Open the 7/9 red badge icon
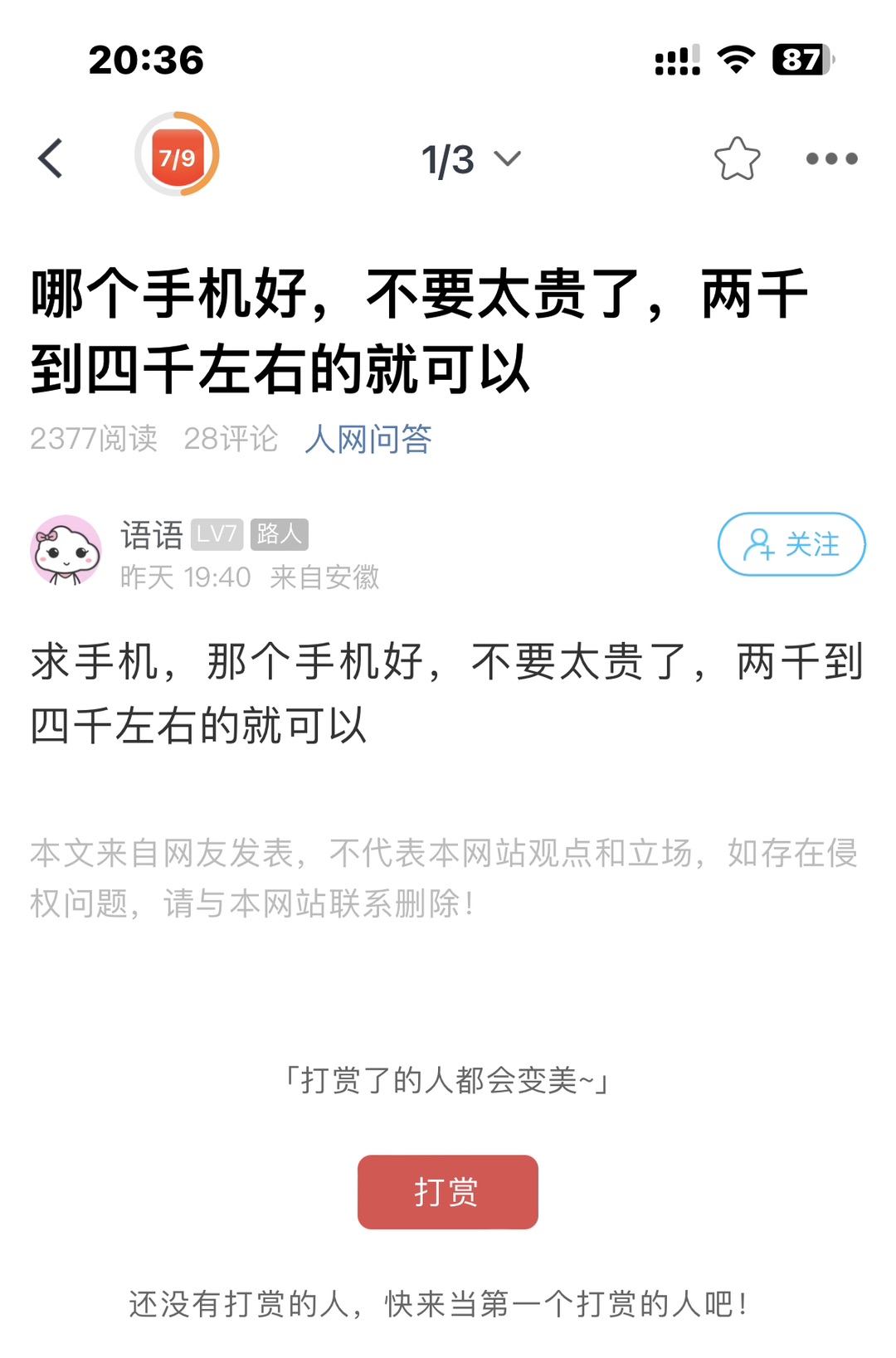Image resolution: width=896 pixels, height=1358 pixels. tap(177, 155)
